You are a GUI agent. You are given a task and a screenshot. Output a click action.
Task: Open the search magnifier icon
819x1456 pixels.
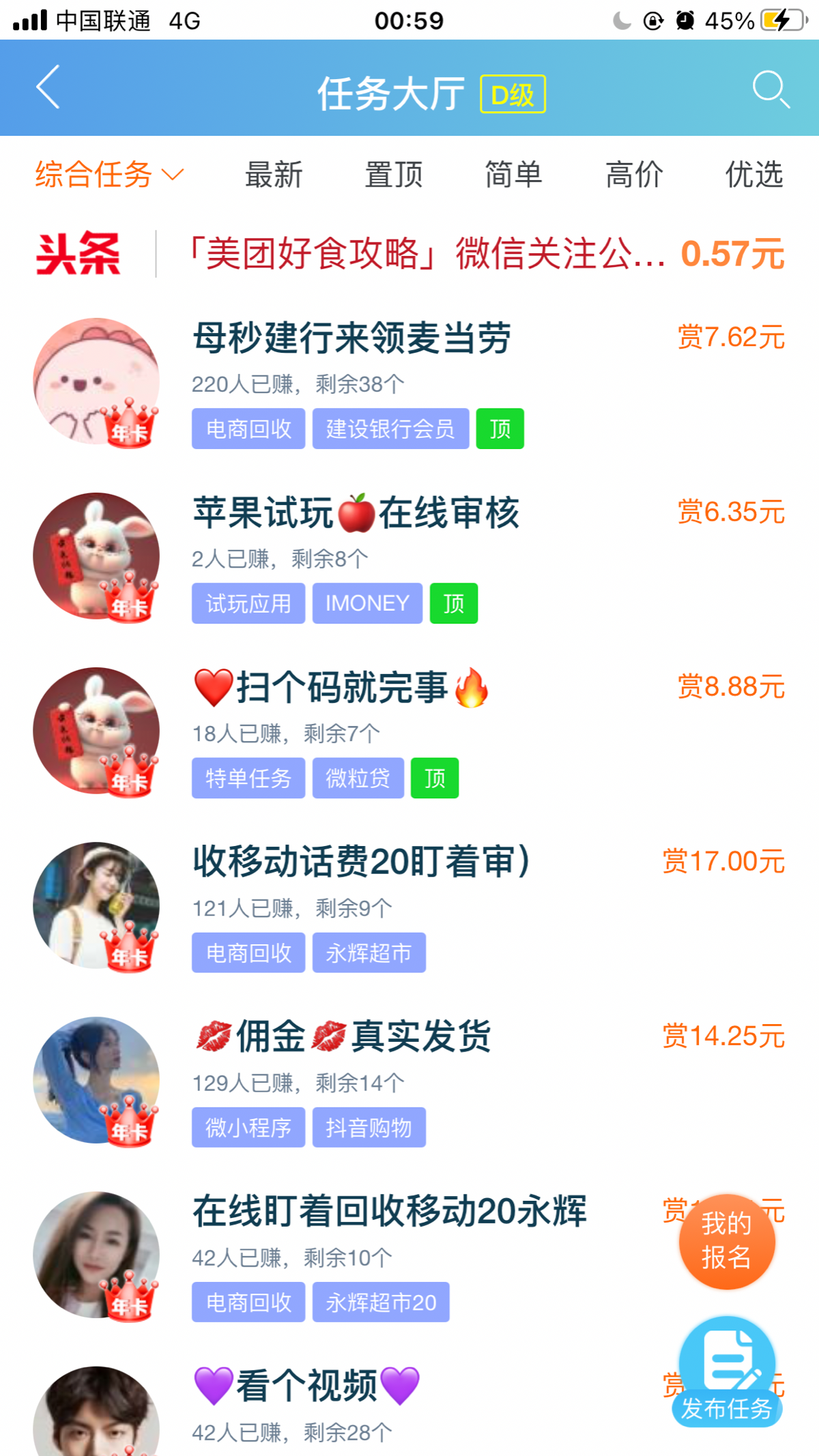click(x=771, y=89)
